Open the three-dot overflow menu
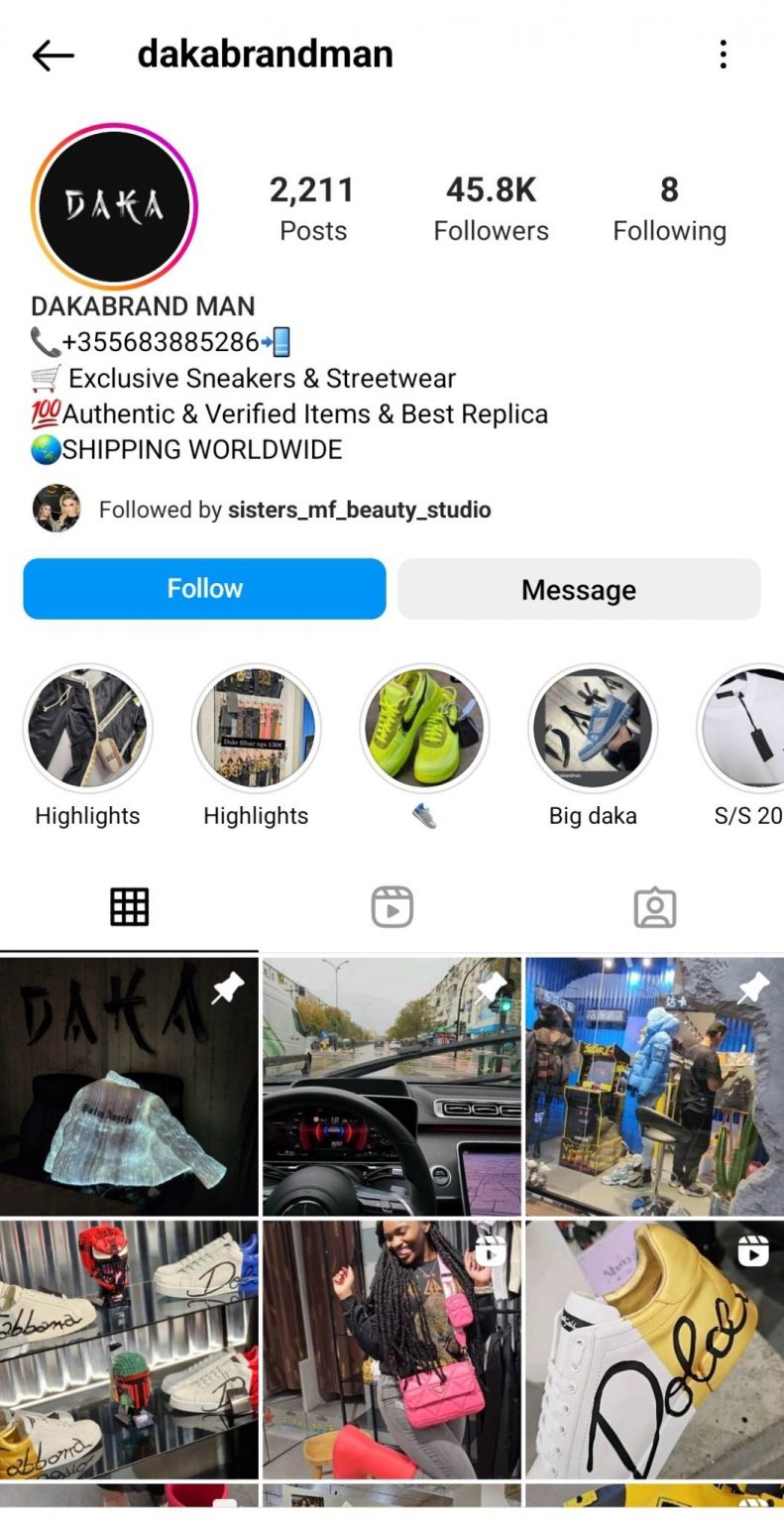This screenshot has width=784, height=1523. coord(724,55)
